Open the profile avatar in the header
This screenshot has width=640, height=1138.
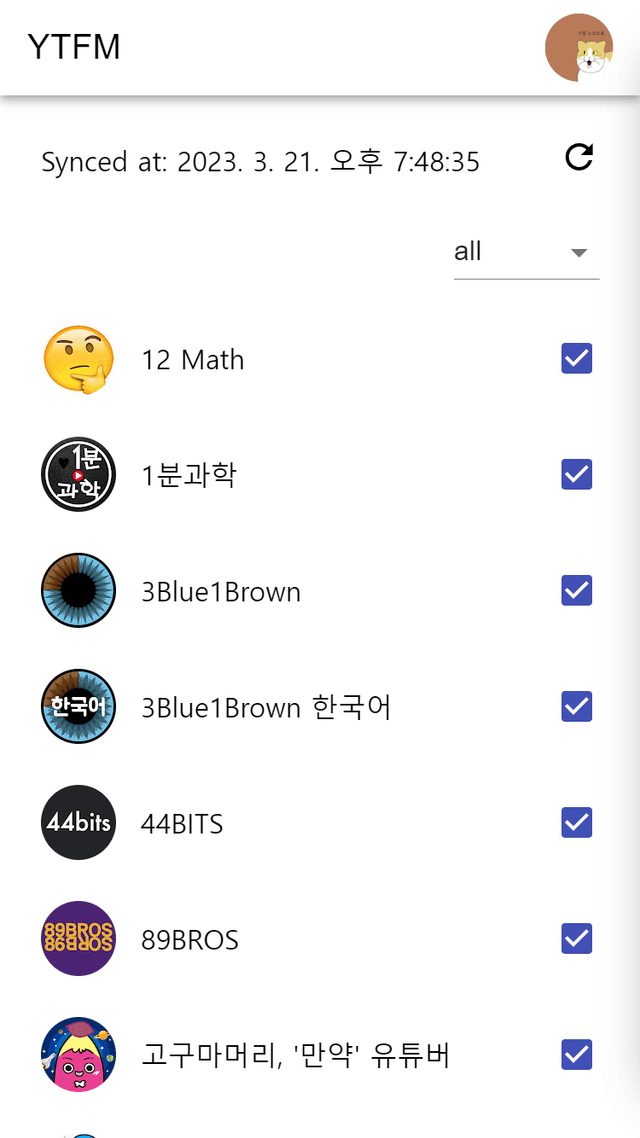click(x=579, y=48)
